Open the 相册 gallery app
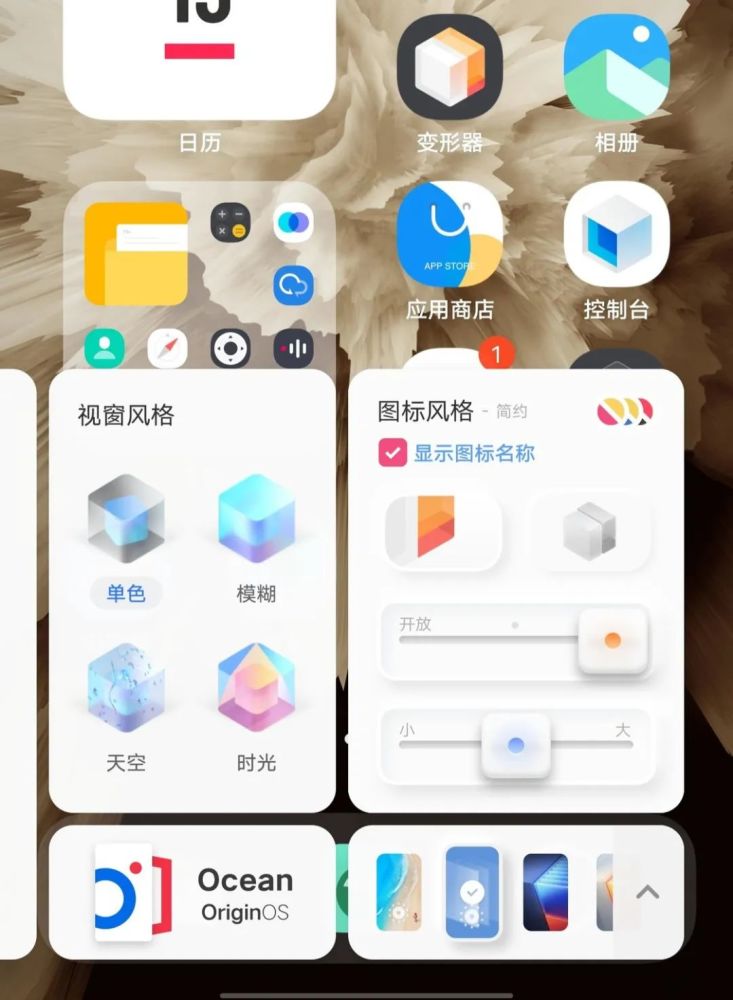This screenshot has height=1000, width=733. [x=616, y=68]
